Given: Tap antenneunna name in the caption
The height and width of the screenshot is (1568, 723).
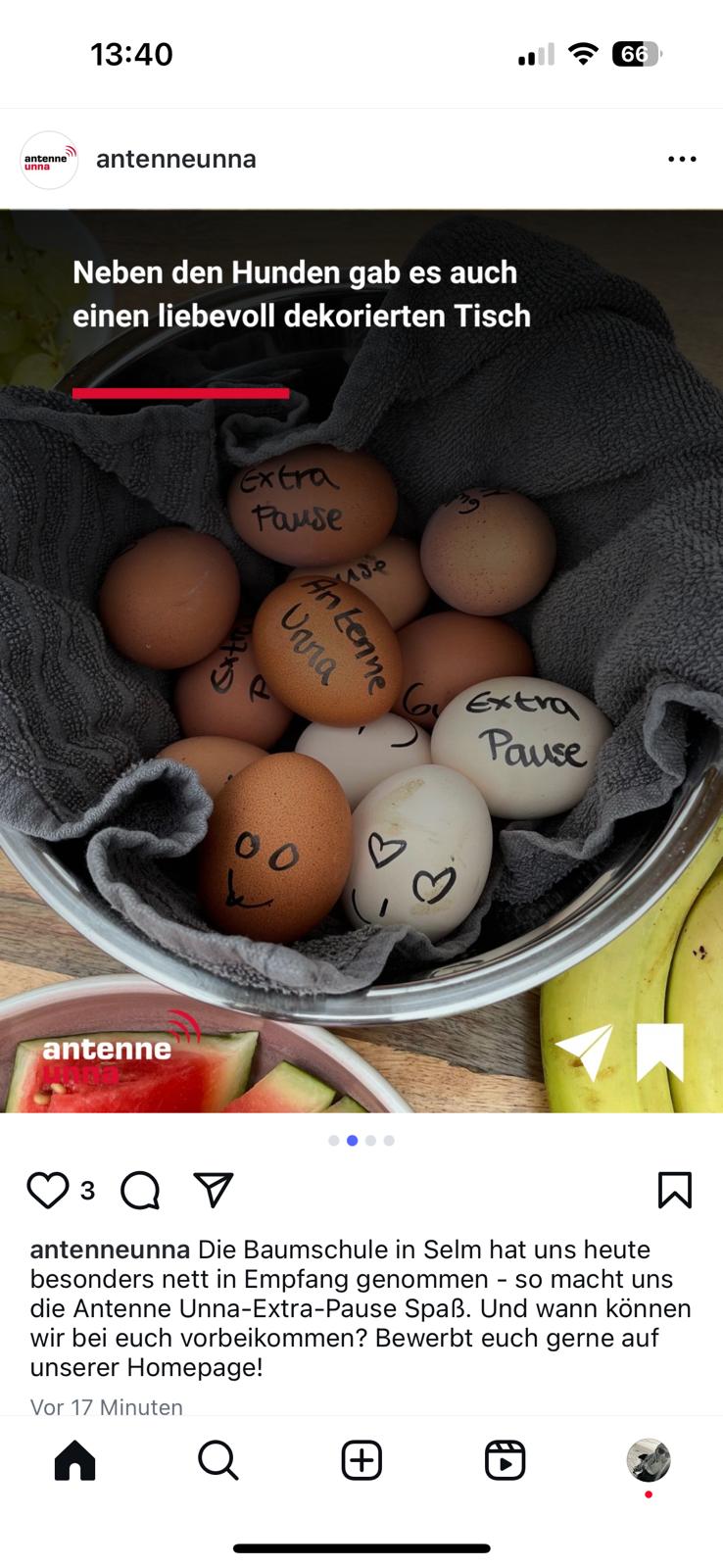Looking at the screenshot, I should pyautogui.click(x=110, y=1249).
